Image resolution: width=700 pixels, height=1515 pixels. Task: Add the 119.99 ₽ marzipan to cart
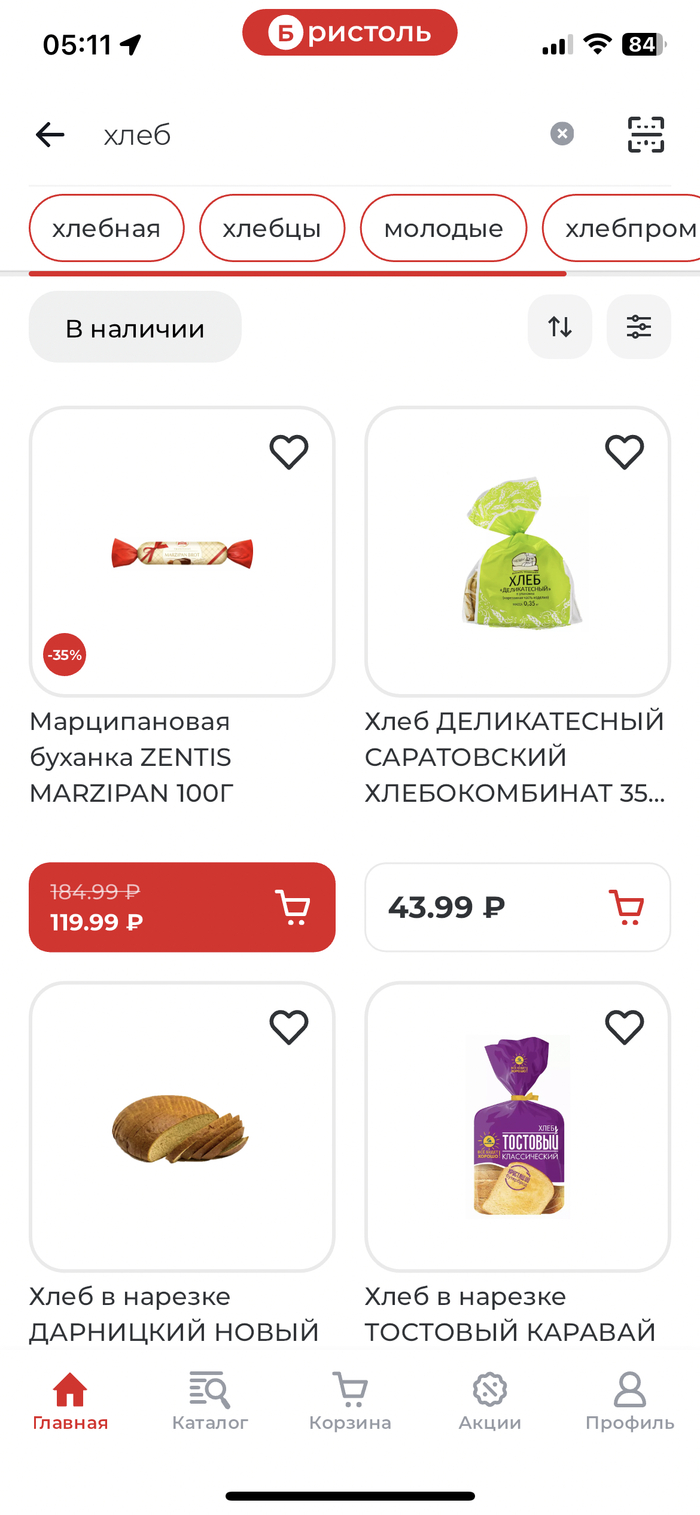[x=293, y=908]
